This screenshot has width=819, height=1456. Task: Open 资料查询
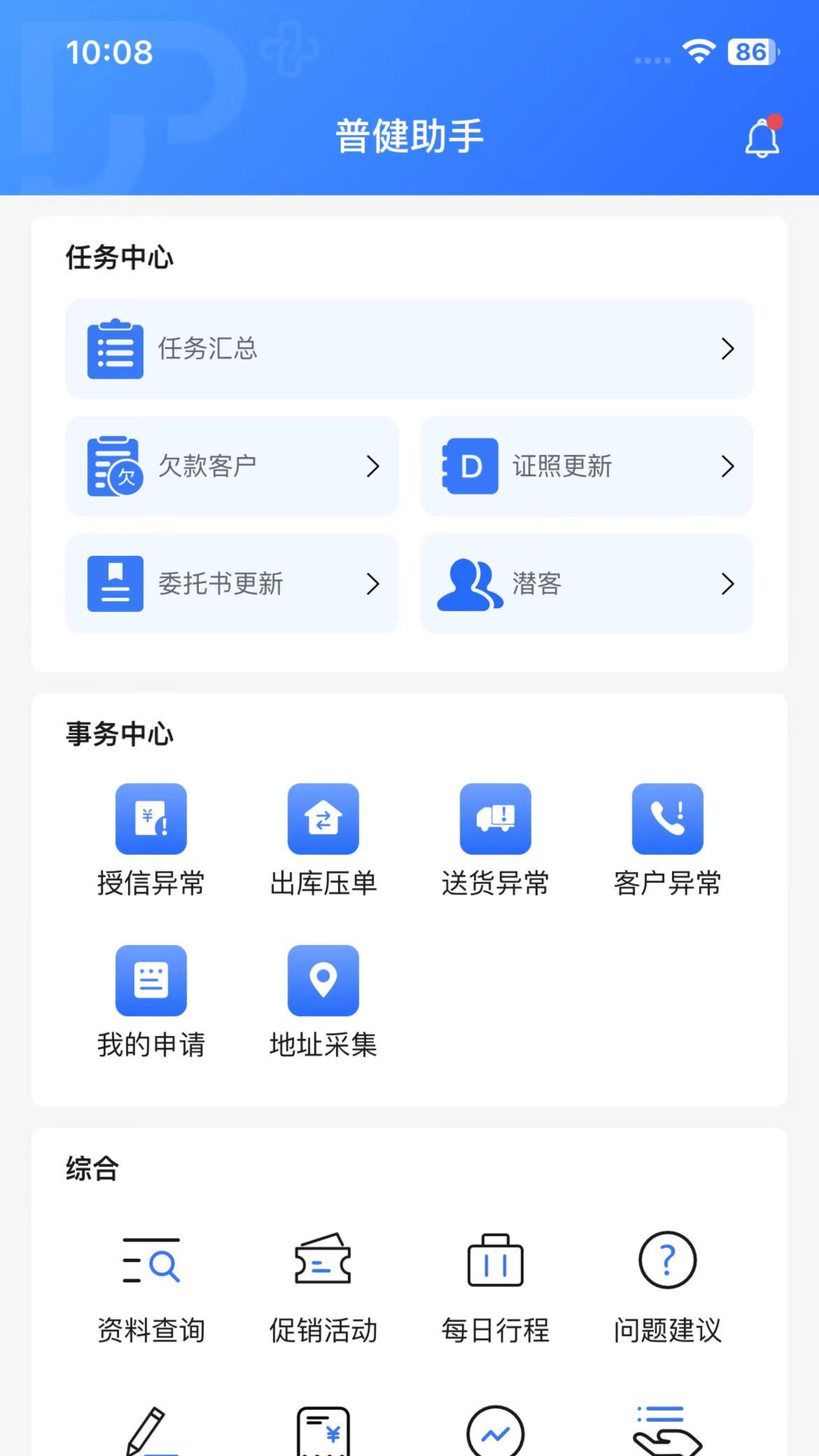coord(151,1262)
